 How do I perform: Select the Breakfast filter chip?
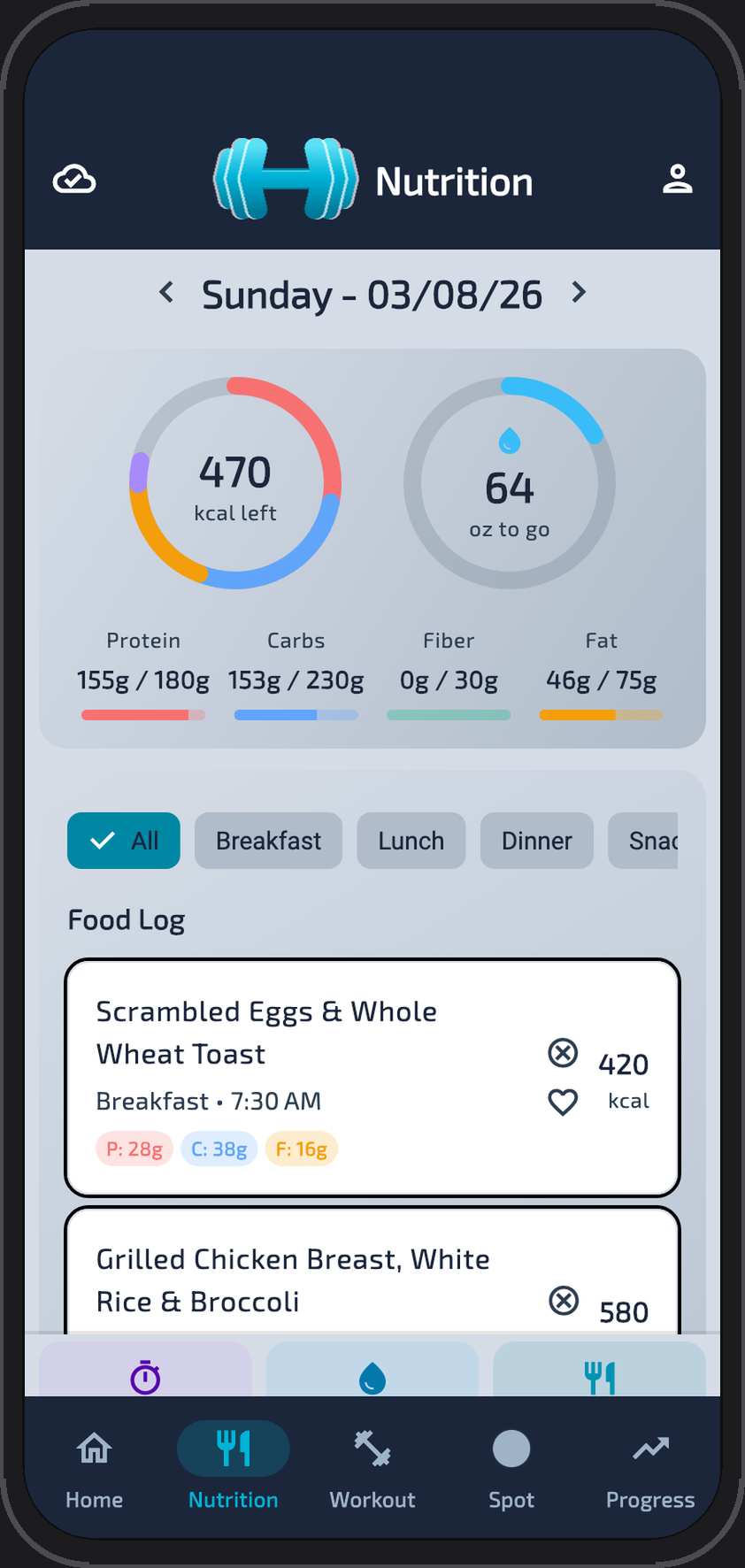pos(268,841)
